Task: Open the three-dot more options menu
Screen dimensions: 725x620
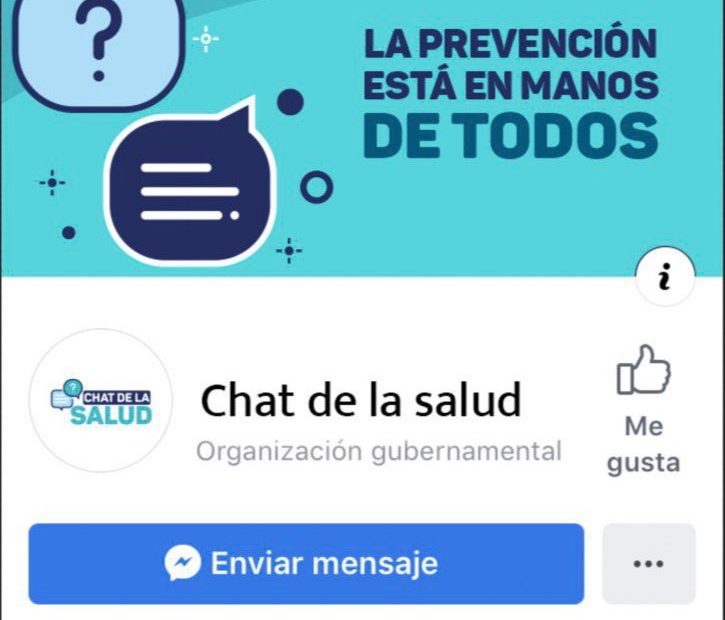Action: (648, 563)
